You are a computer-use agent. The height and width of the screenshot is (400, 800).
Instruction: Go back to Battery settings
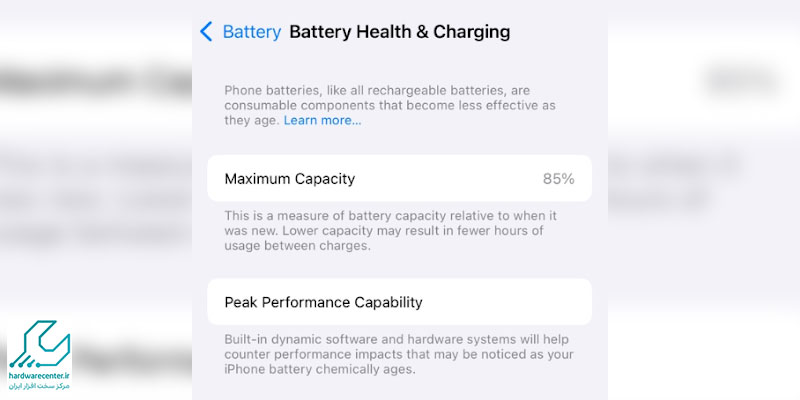coord(241,32)
